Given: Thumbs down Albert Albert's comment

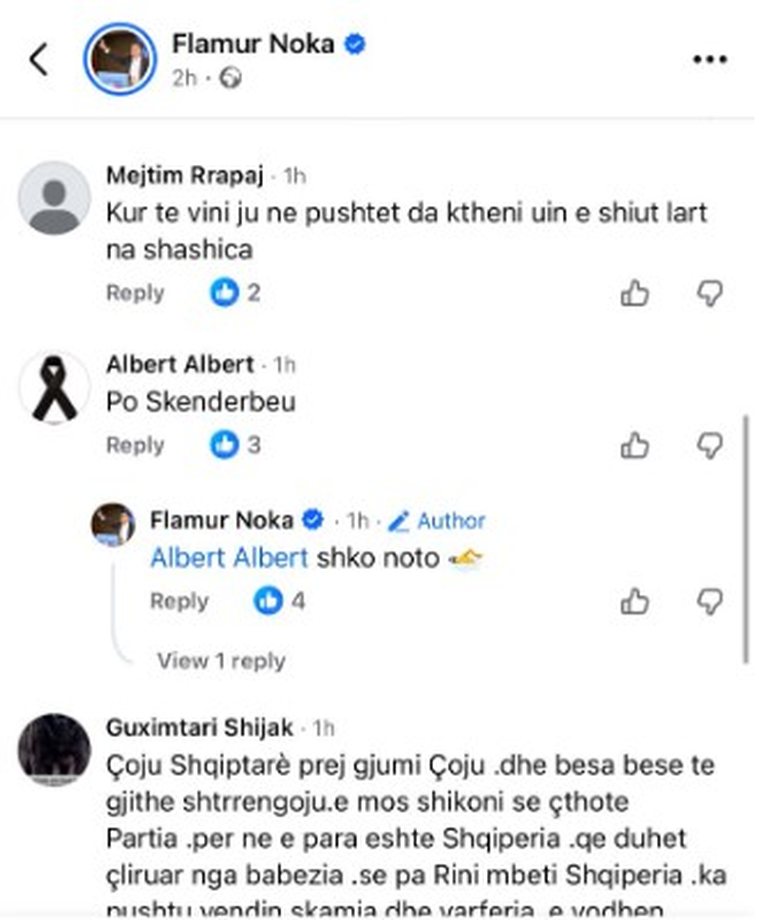Looking at the screenshot, I should pyautogui.click(x=709, y=445).
